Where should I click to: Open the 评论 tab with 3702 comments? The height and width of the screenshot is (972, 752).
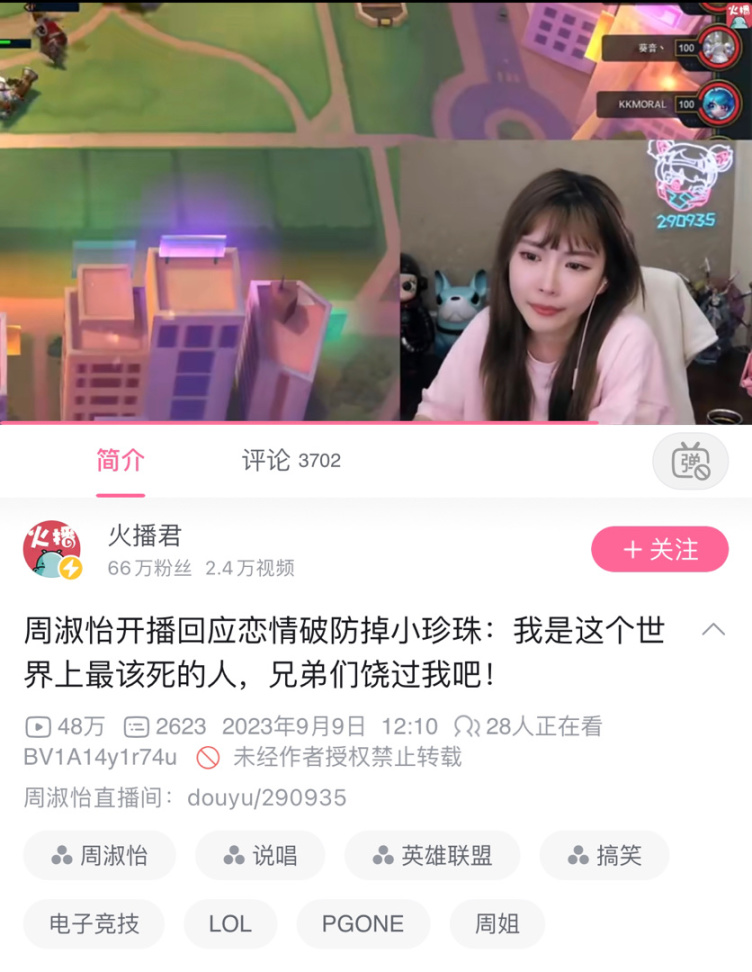point(290,461)
